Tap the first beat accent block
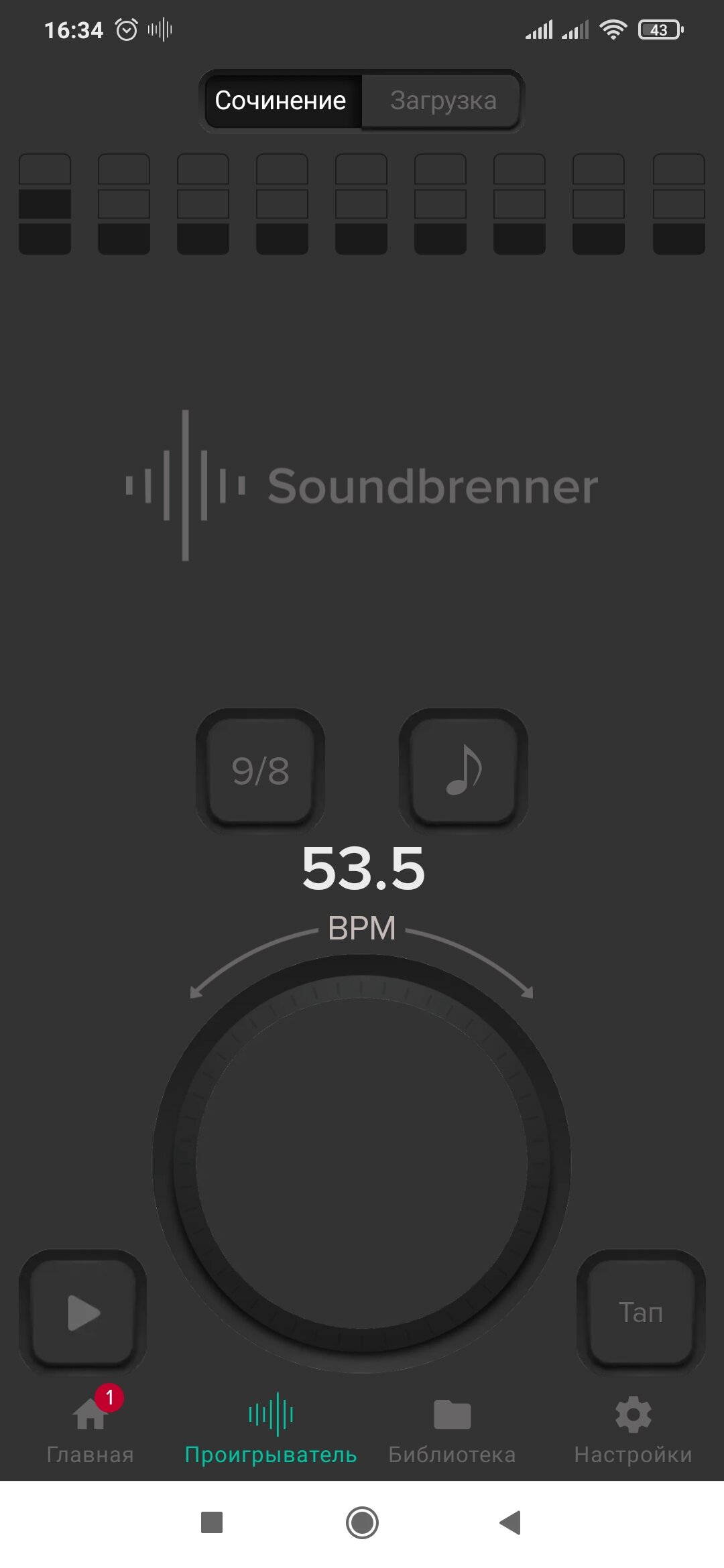The width and height of the screenshot is (724, 1568). tap(45, 204)
